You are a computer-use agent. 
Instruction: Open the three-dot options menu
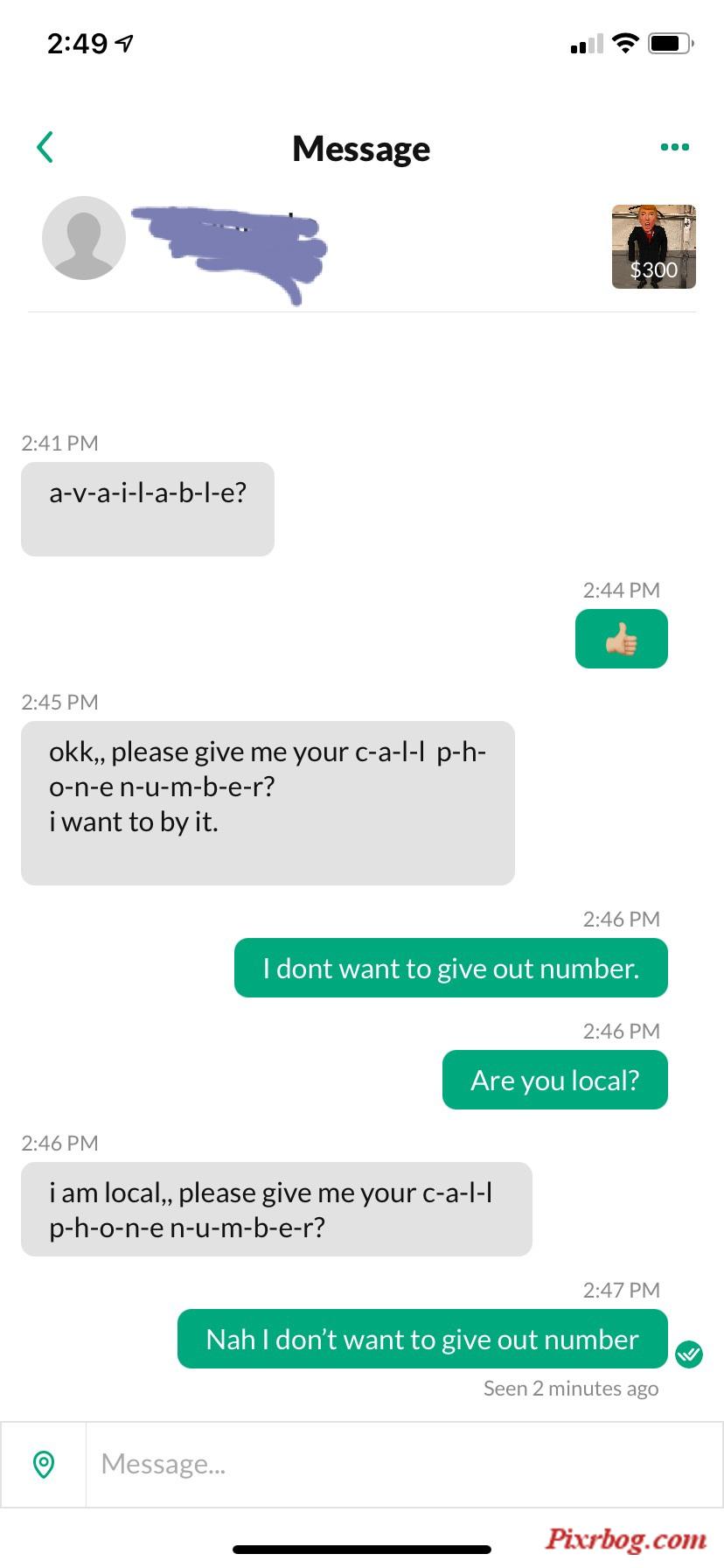click(674, 147)
